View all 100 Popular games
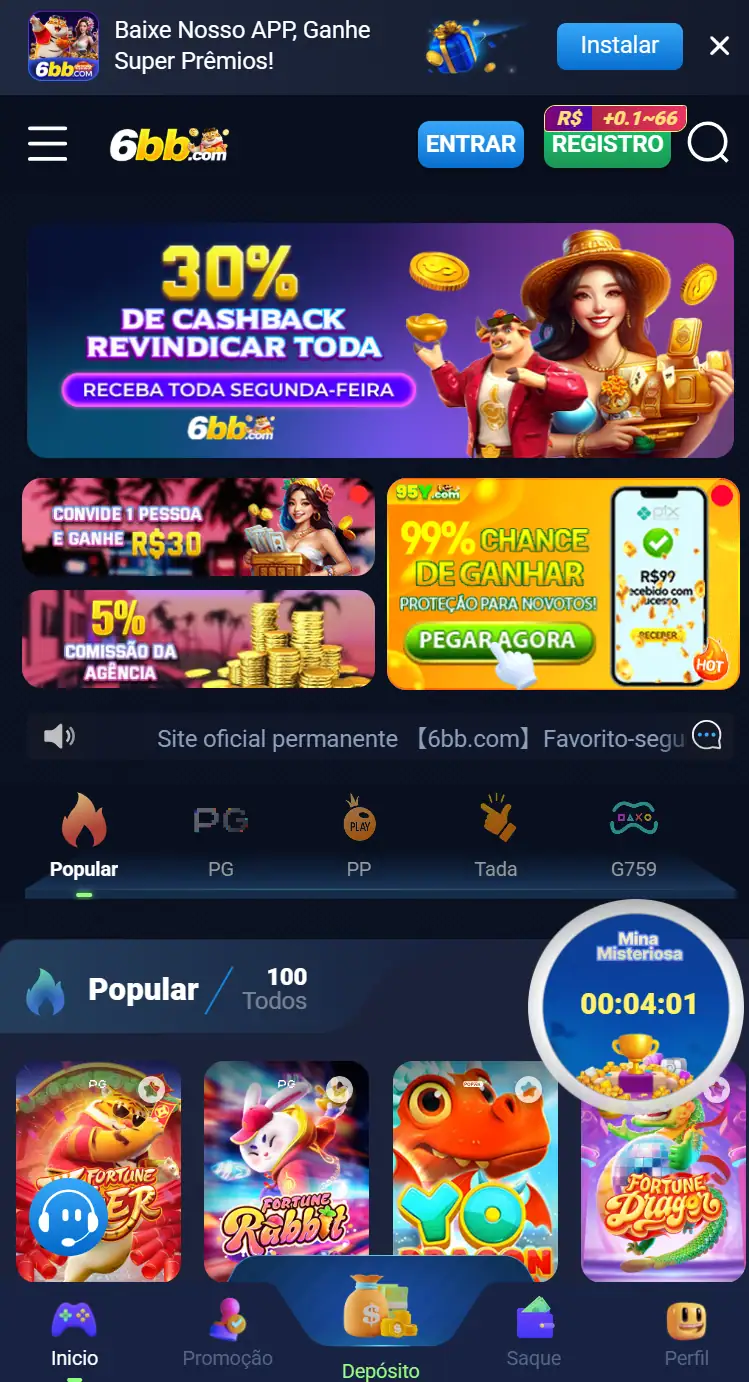 [x=275, y=989]
